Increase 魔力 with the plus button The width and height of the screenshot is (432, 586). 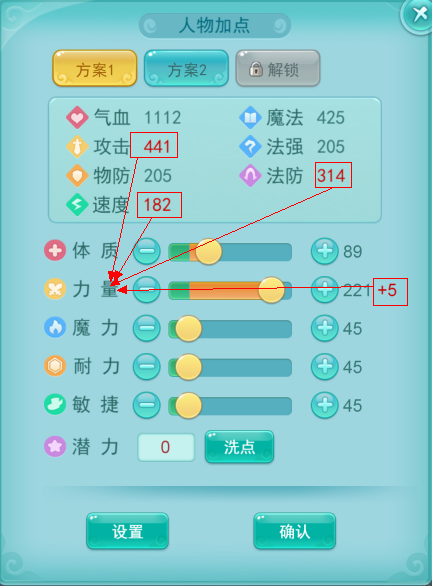(x=324, y=328)
